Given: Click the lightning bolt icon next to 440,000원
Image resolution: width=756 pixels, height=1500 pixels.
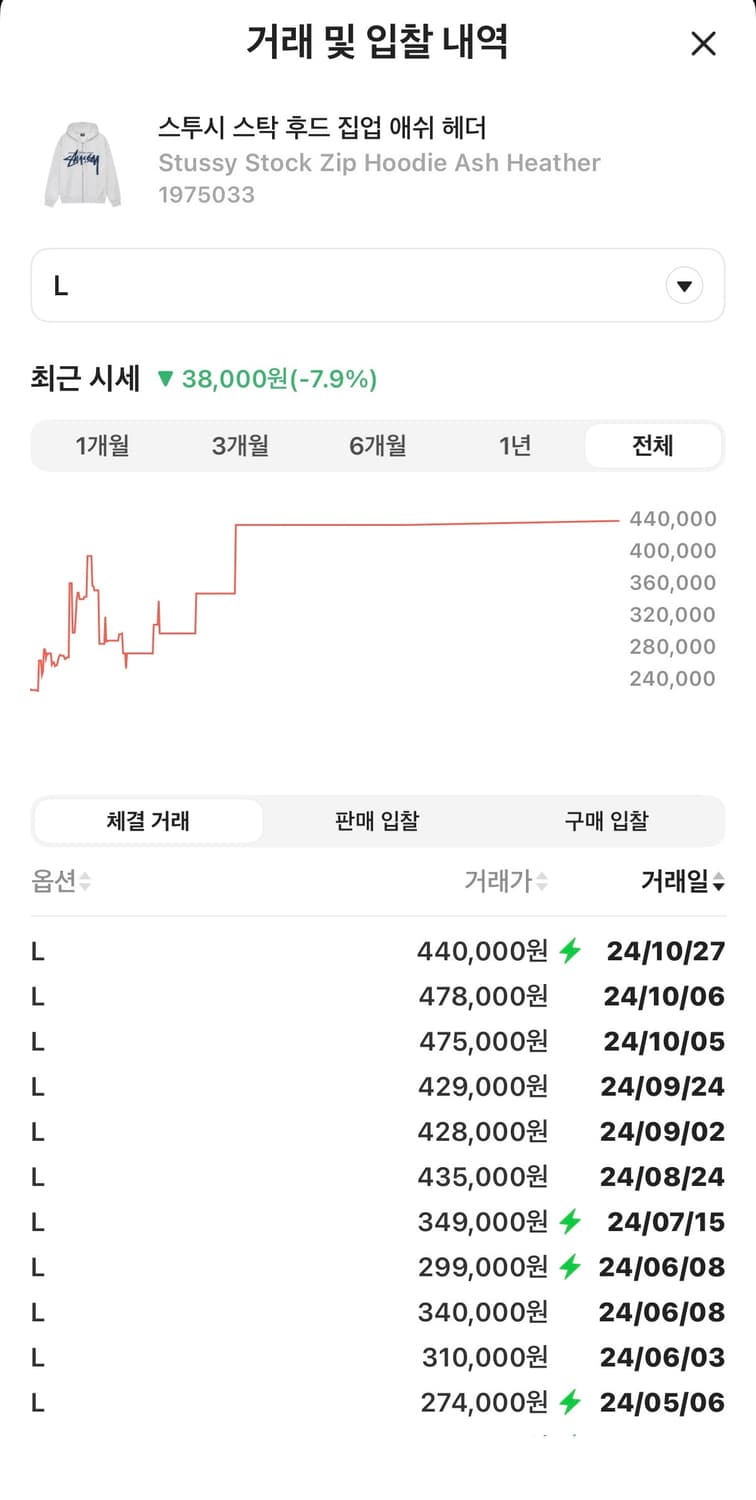Looking at the screenshot, I should click(572, 951).
